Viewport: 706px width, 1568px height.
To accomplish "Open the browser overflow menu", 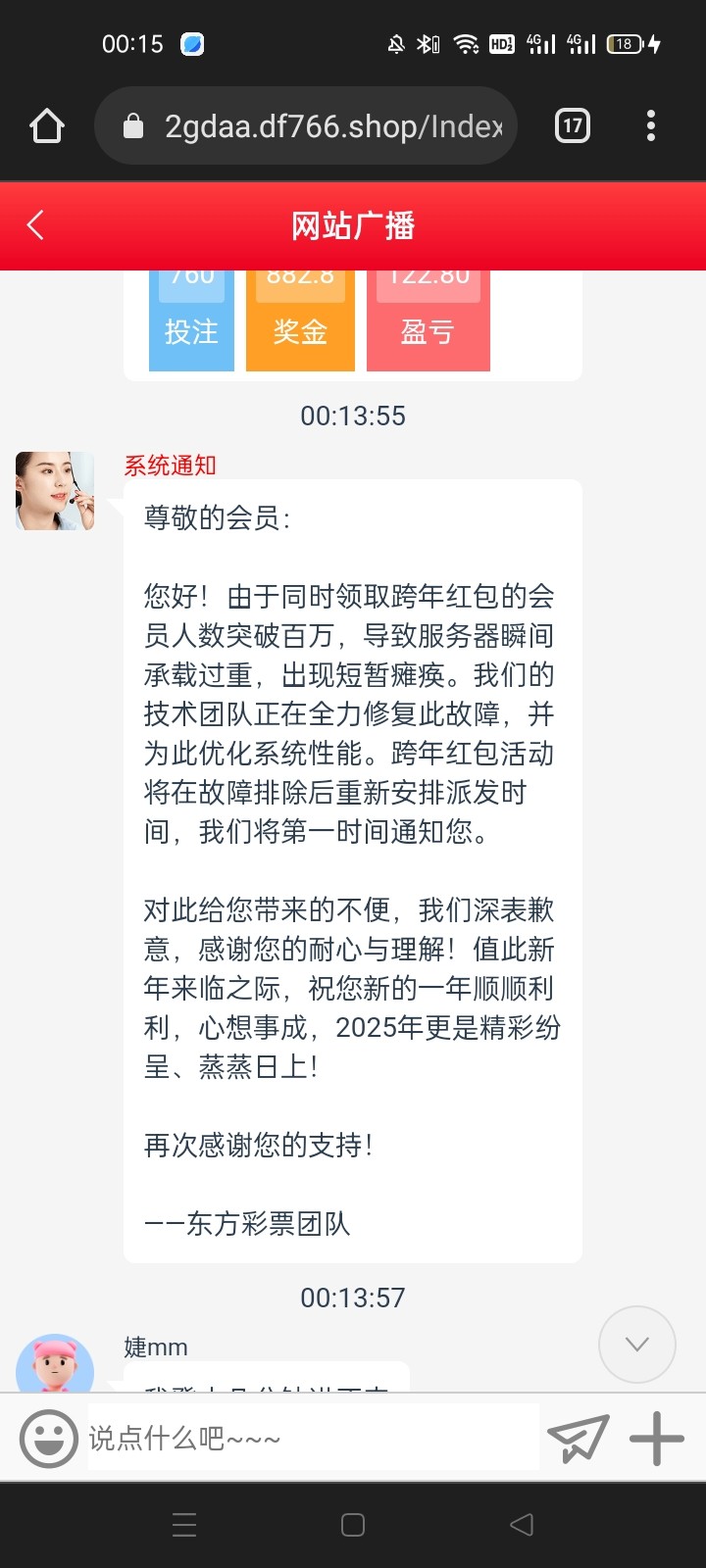I will [651, 125].
